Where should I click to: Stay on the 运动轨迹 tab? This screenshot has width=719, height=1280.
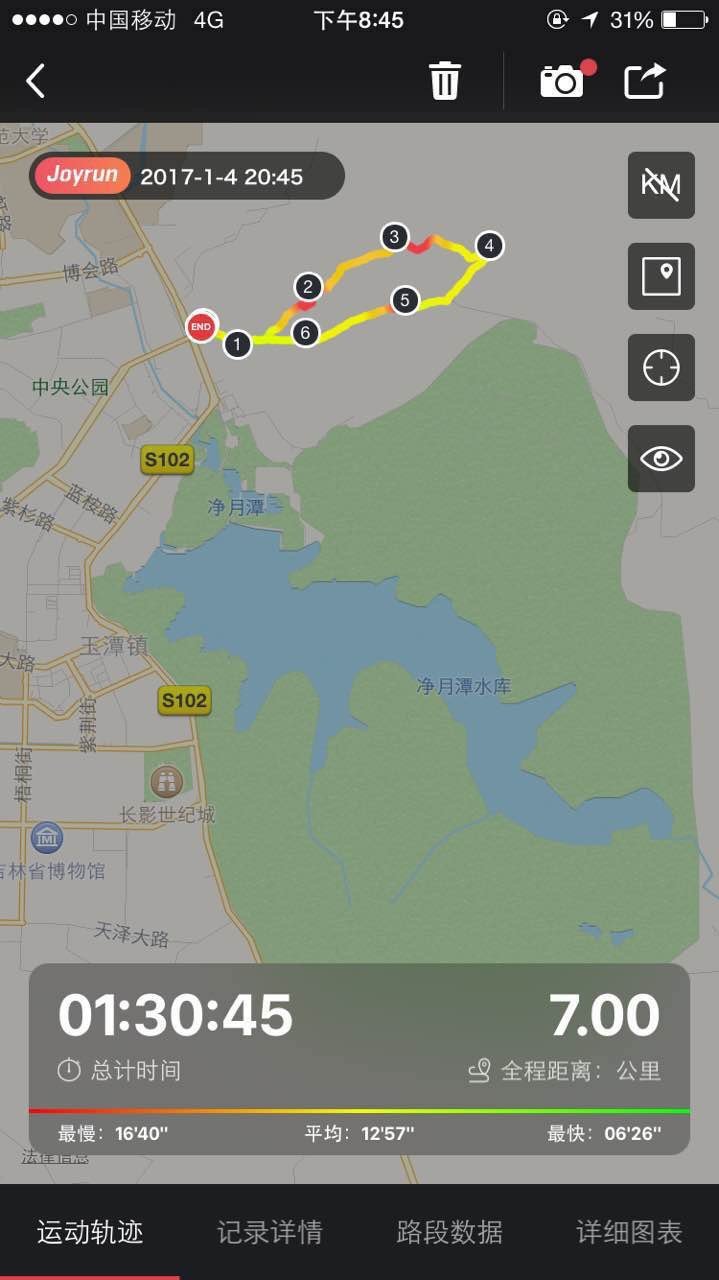click(90, 1232)
